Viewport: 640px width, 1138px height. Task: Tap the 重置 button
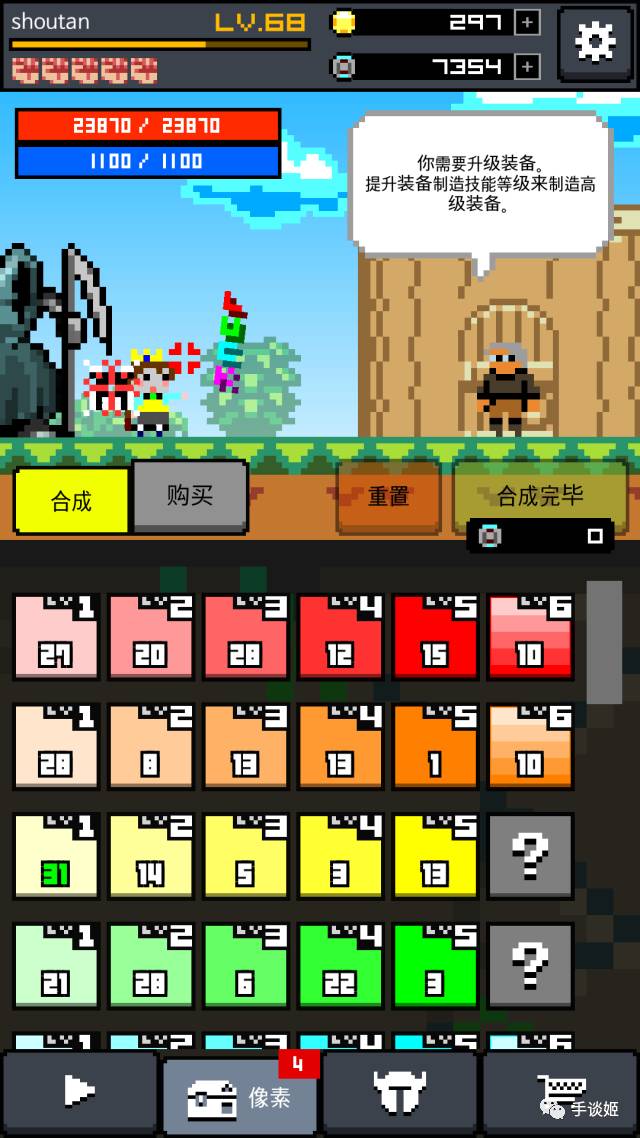[388, 496]
